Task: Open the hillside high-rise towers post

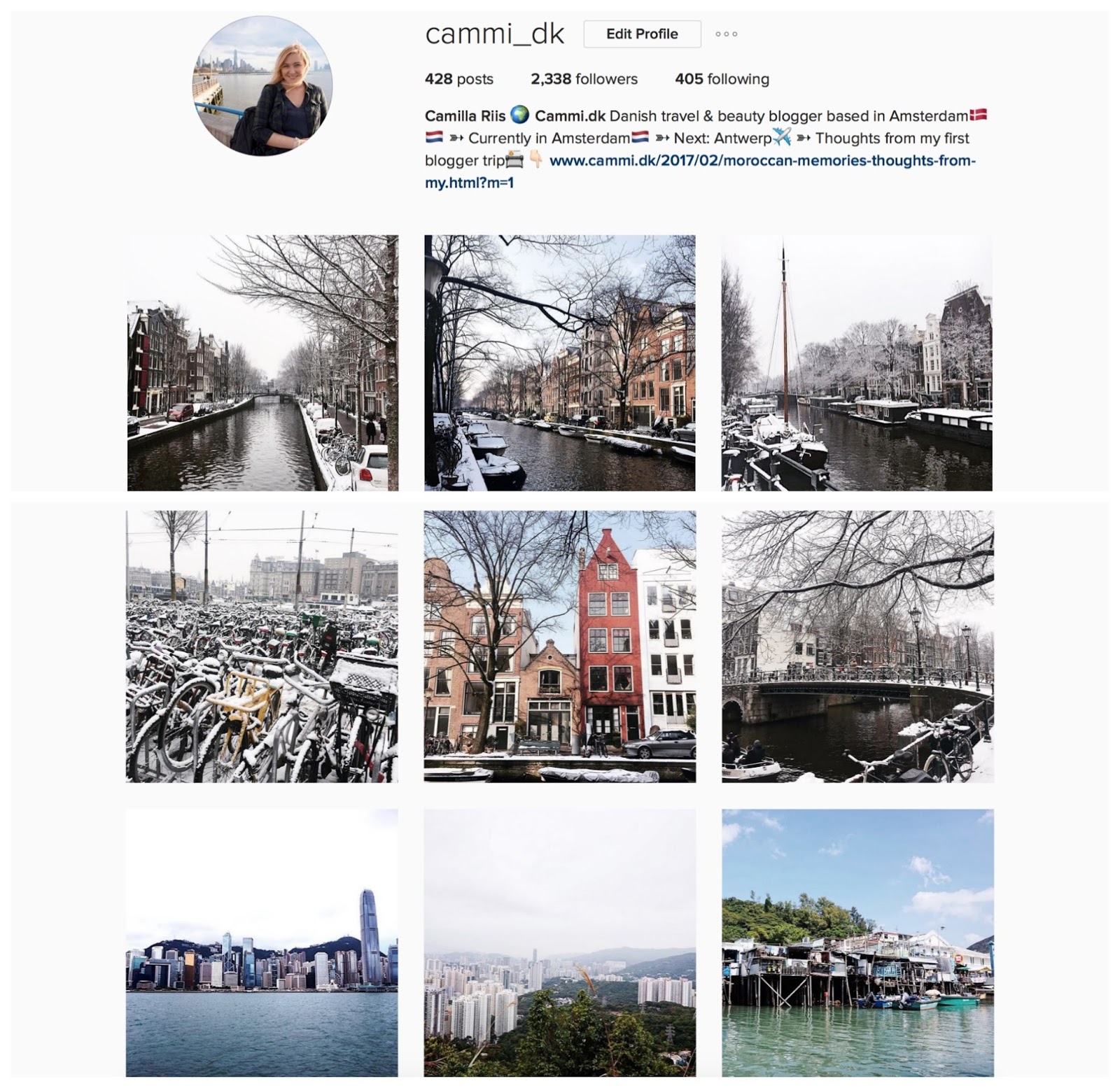Action: click(x=560, y=942)
